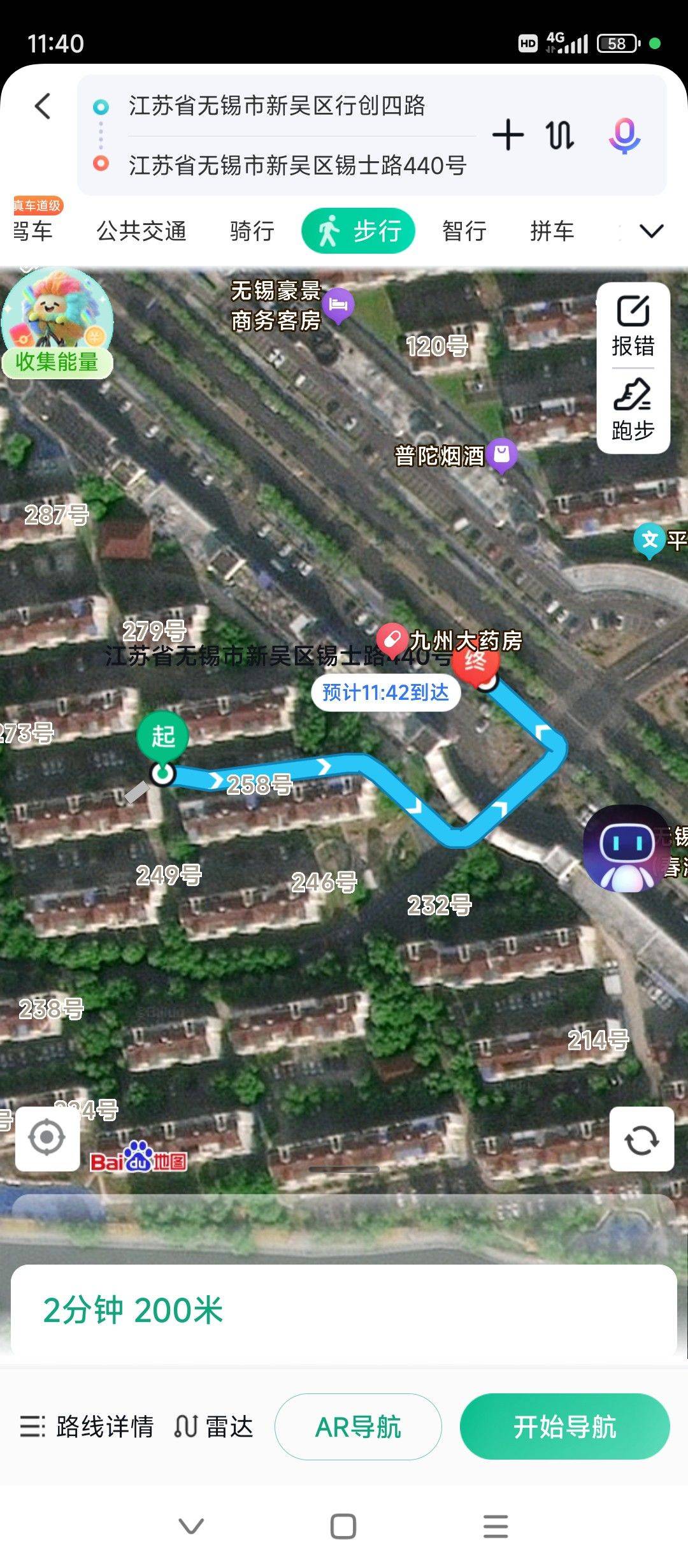Expand more travel modes chevron

coord(651,231)
